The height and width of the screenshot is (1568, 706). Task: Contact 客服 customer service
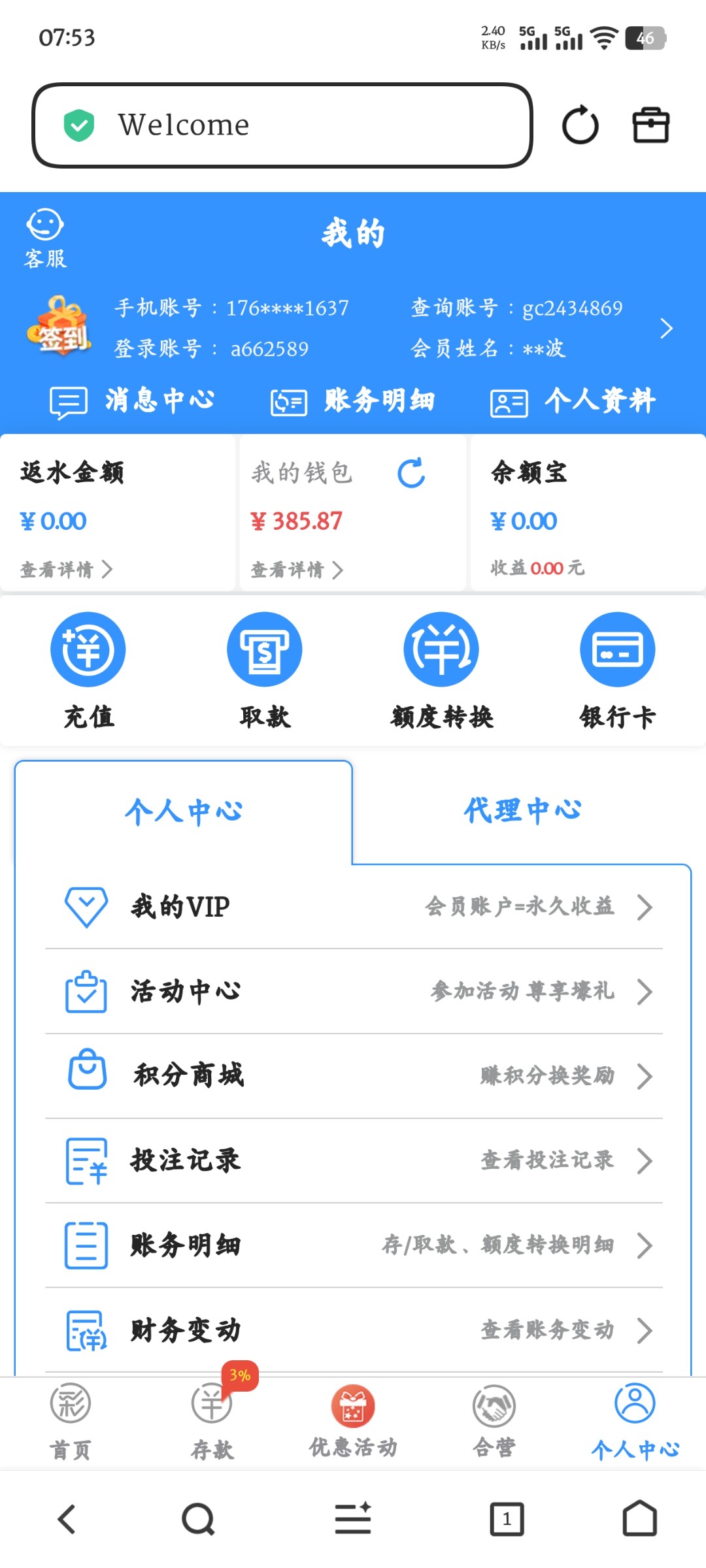pyautogui.click(x=44, y=238)
